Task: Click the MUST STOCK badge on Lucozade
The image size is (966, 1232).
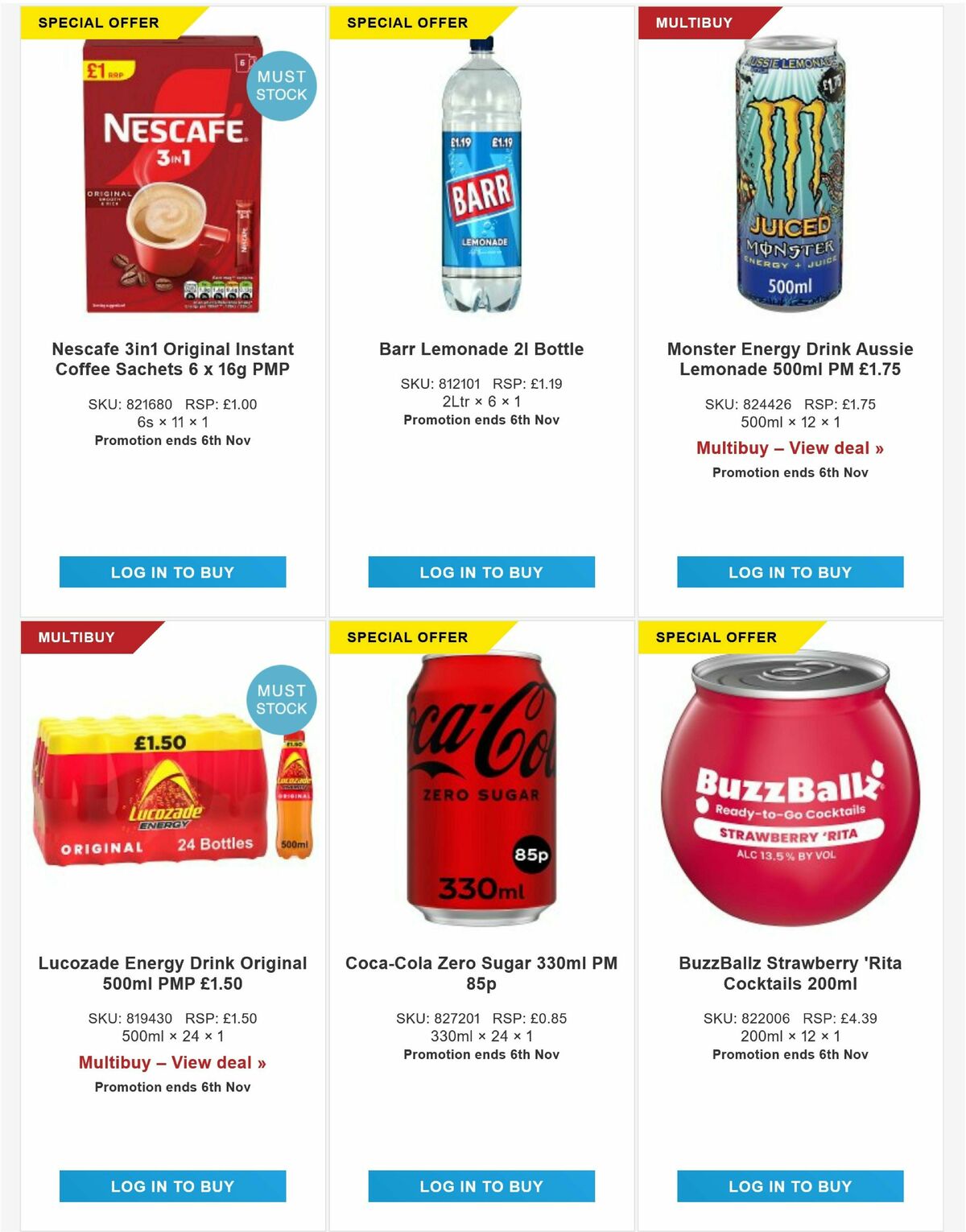Action: (282, 698)
